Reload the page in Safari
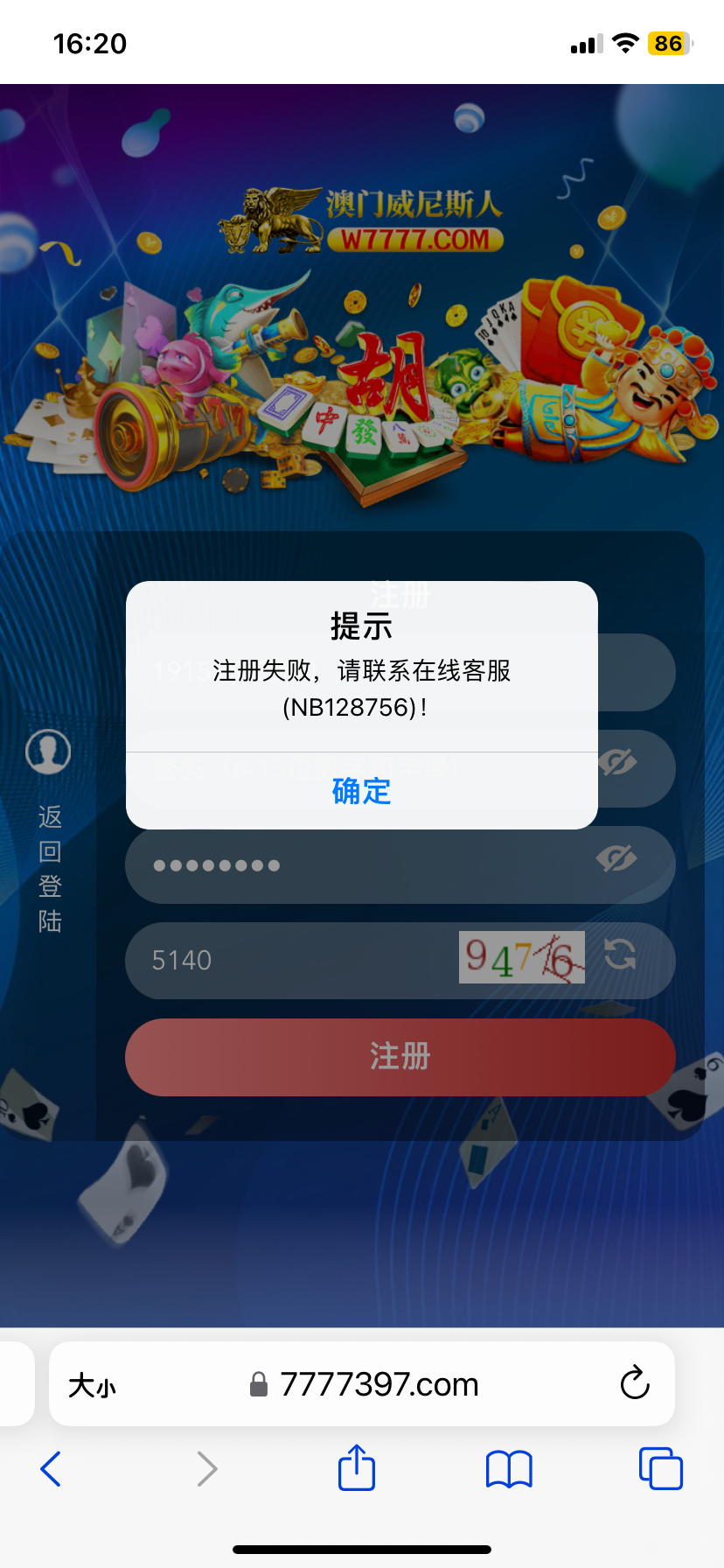Viewport: 724px width, 1568px height. tap(635, 1383)
